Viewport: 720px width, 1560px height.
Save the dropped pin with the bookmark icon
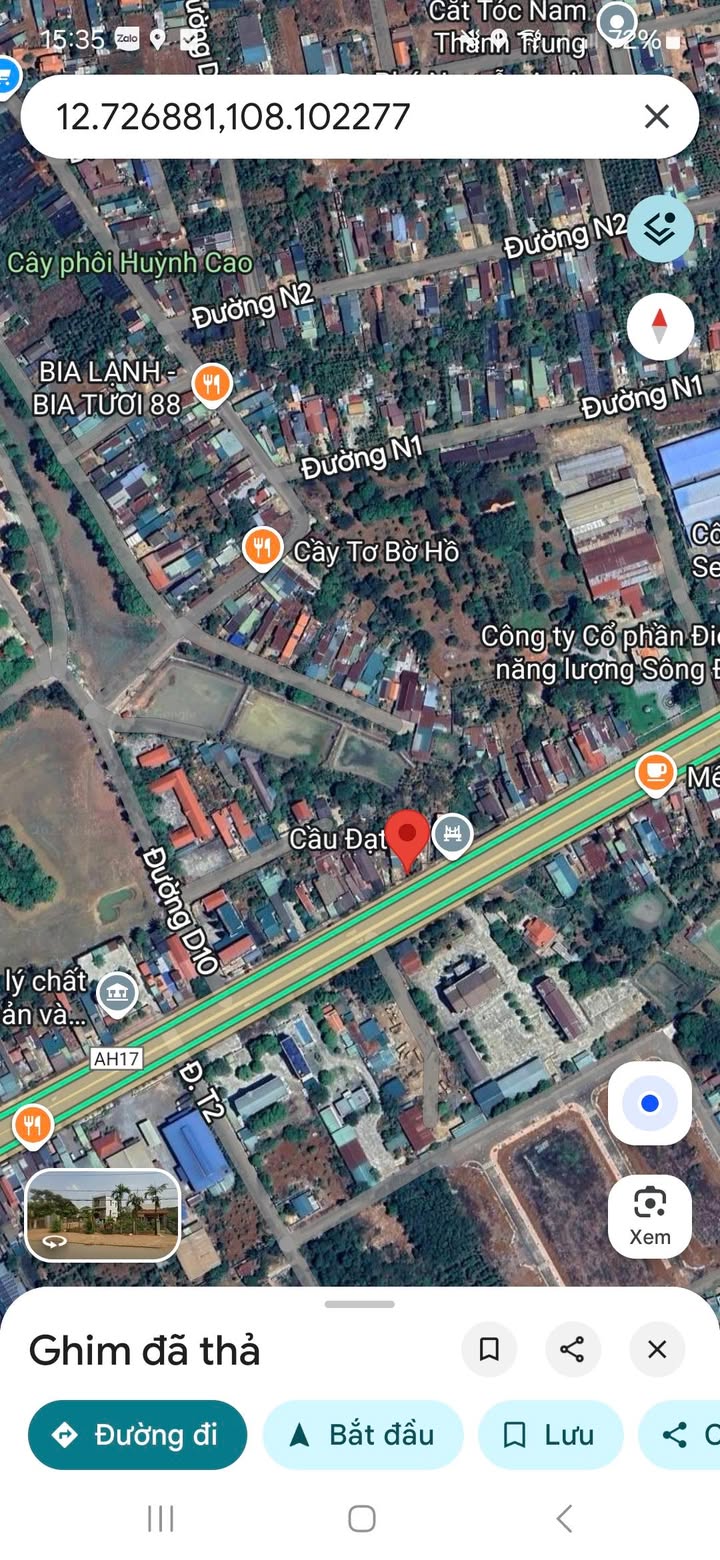tap(489, 1350)
